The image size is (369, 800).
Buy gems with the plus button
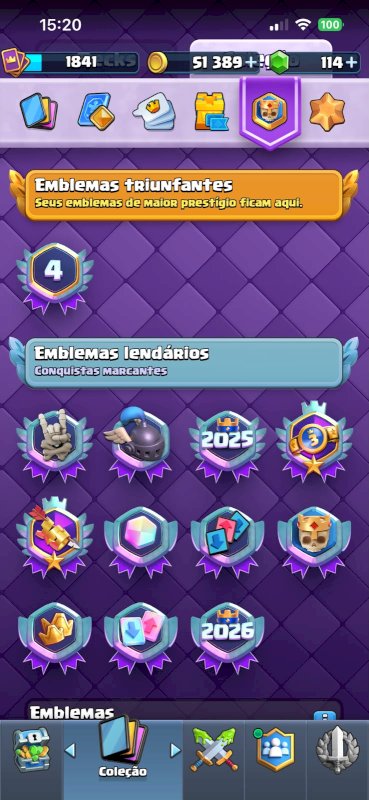[x=352, y=62]
